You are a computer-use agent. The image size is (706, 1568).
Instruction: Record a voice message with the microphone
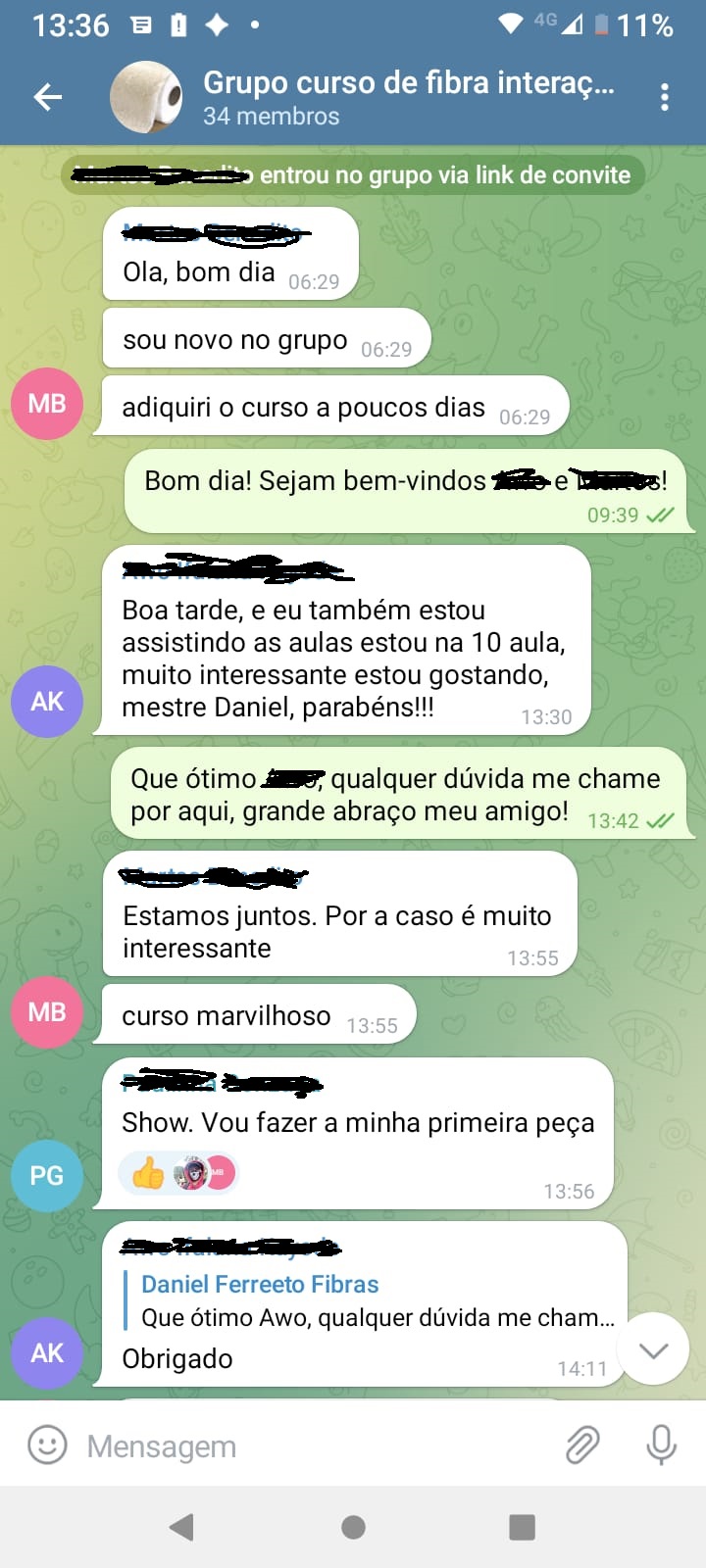click(661, 1445)
